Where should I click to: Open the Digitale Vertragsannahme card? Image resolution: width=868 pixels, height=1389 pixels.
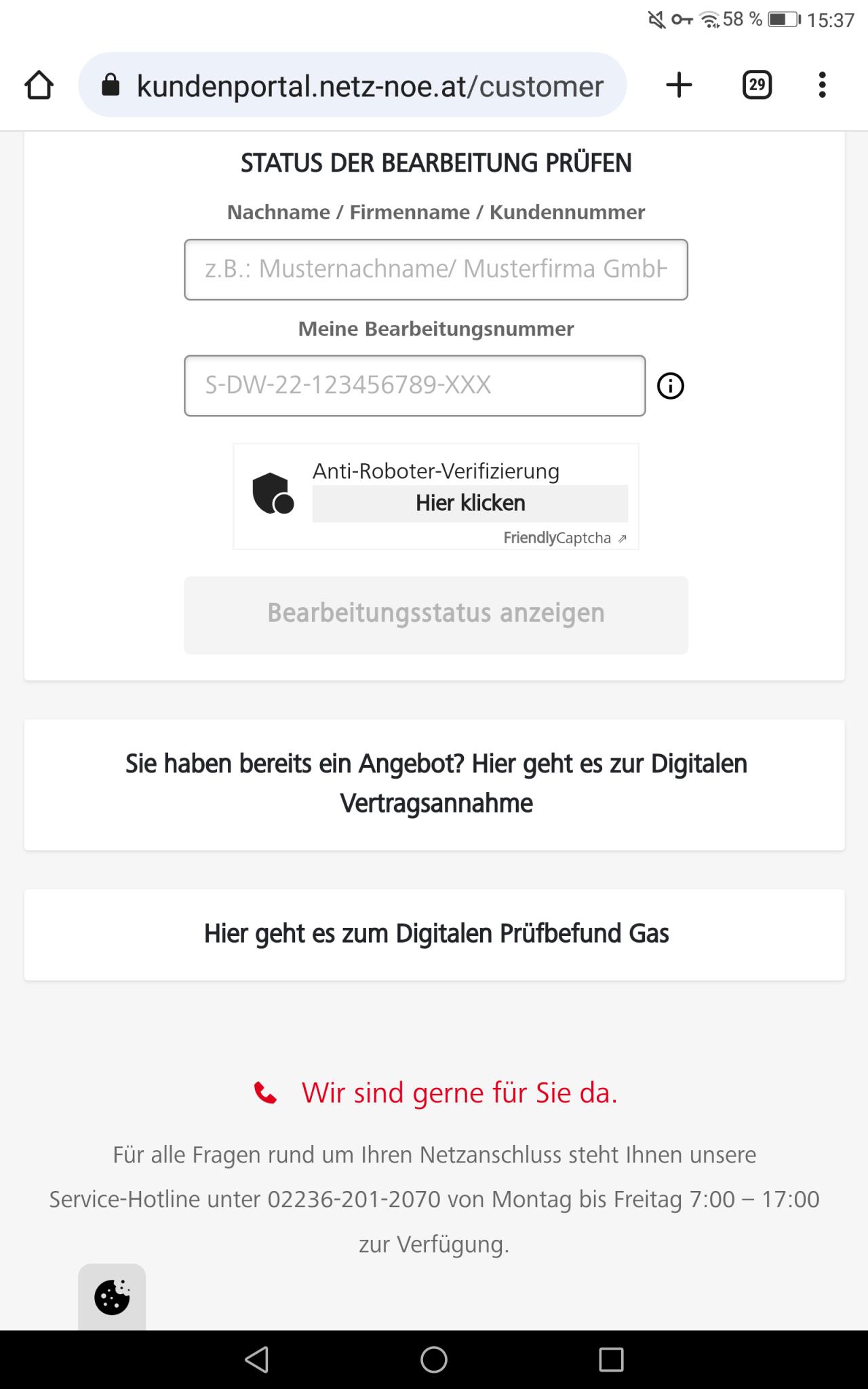435,785
